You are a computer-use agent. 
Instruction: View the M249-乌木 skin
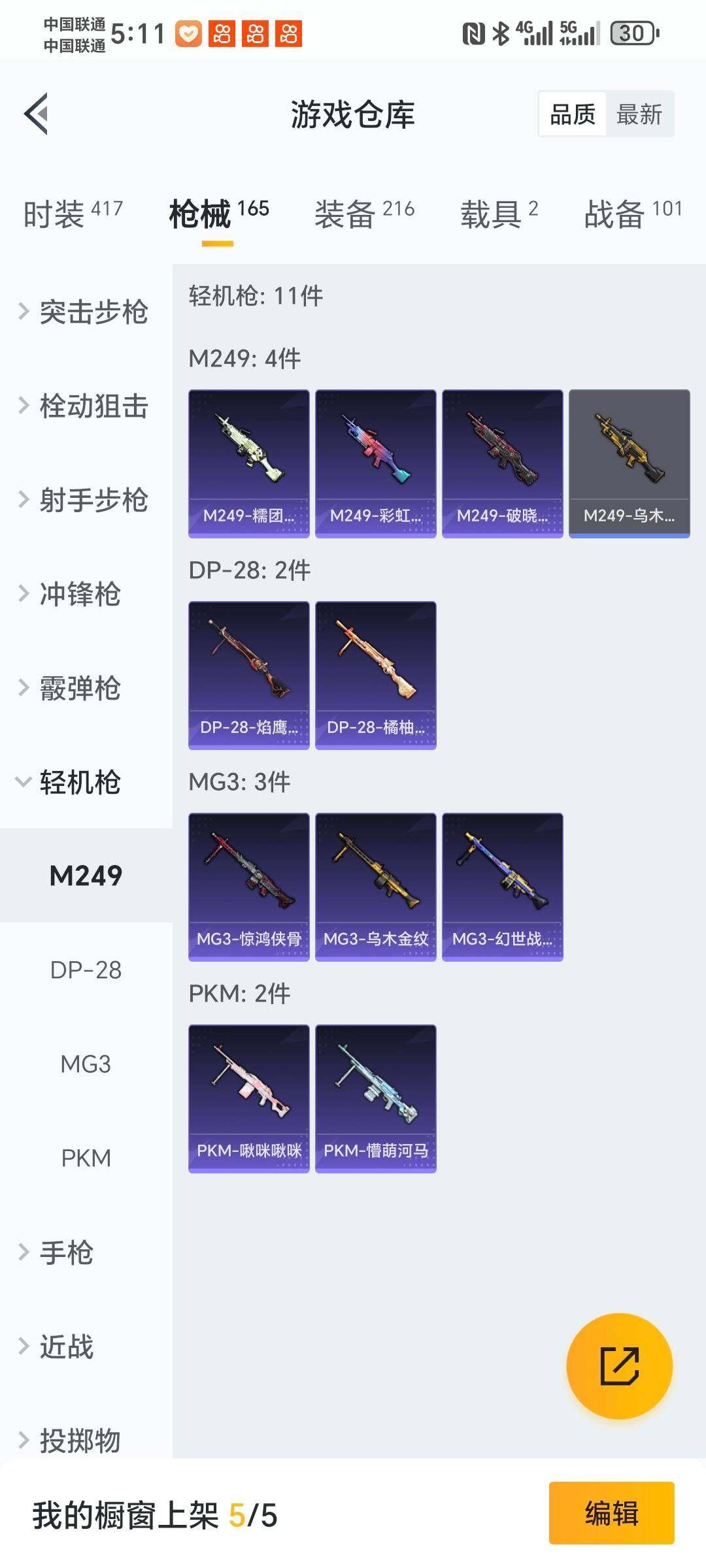coord(629,463)
